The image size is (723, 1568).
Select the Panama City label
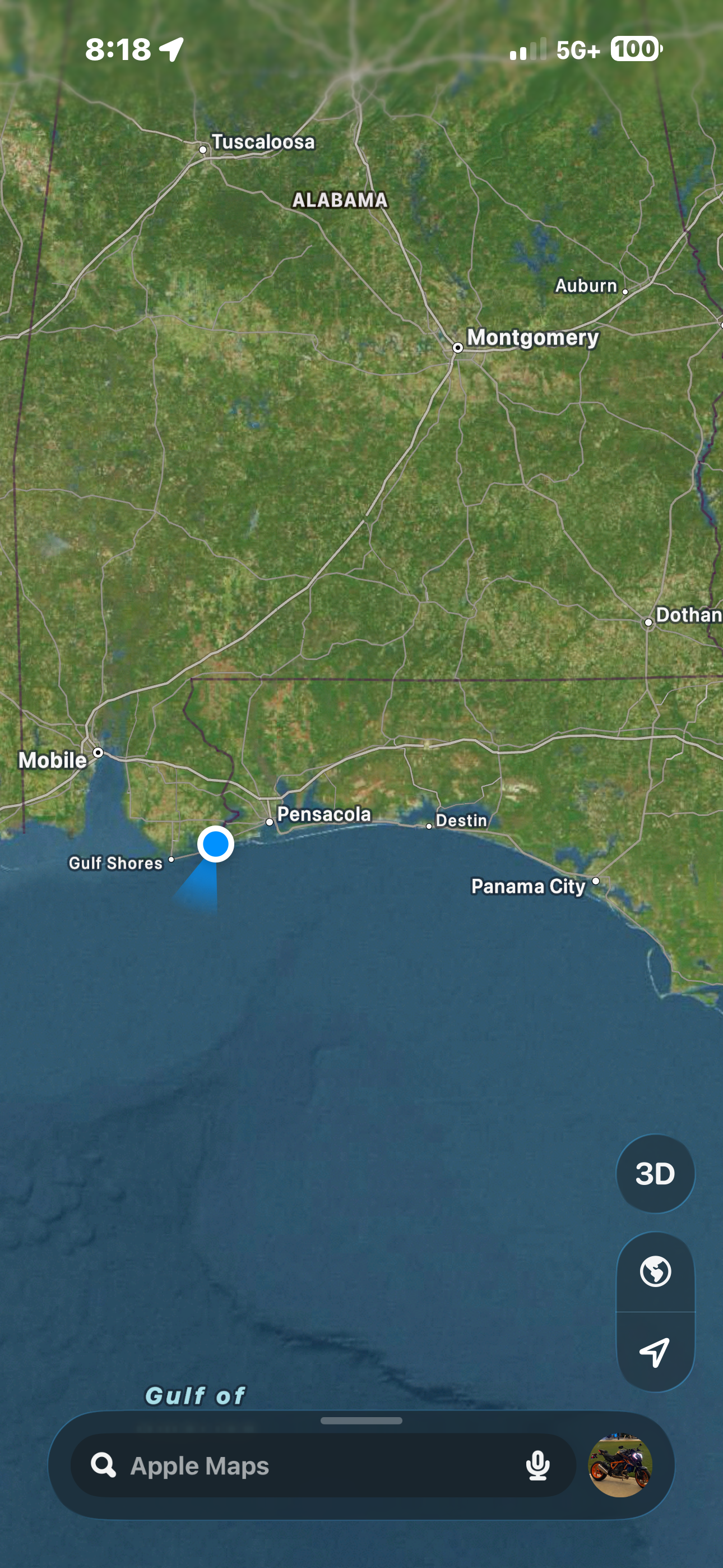tap(529, 886)
